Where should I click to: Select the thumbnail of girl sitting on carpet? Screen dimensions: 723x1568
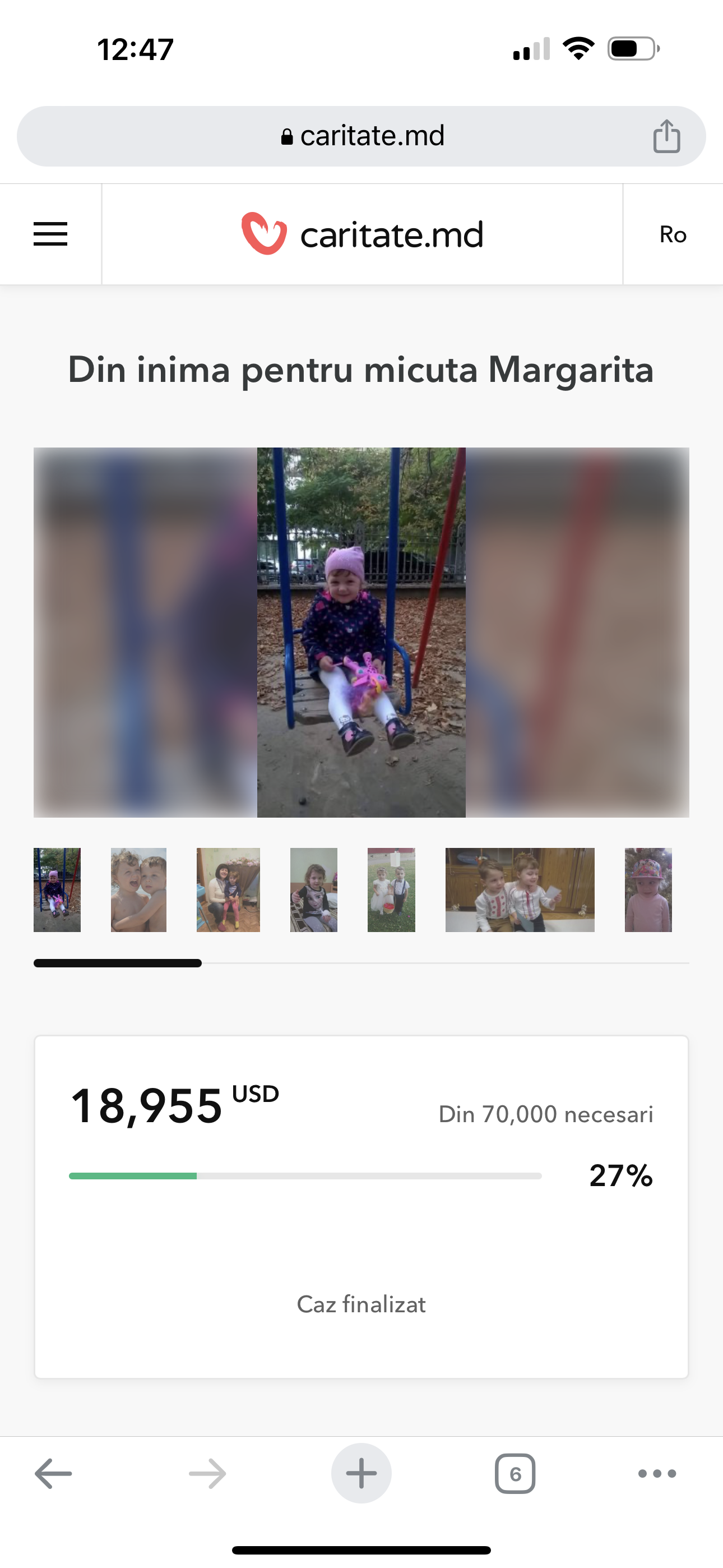314,889
